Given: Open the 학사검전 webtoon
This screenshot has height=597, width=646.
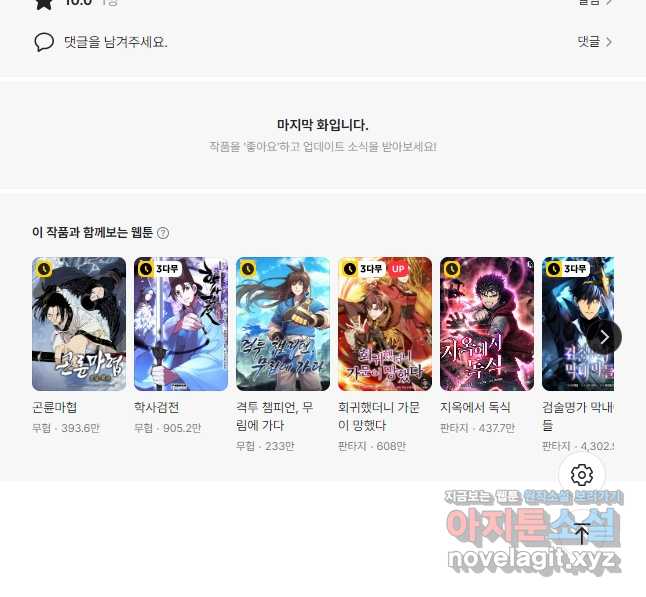Looking at the screenshot, I should pyautogui.click(x=181, y=324).
